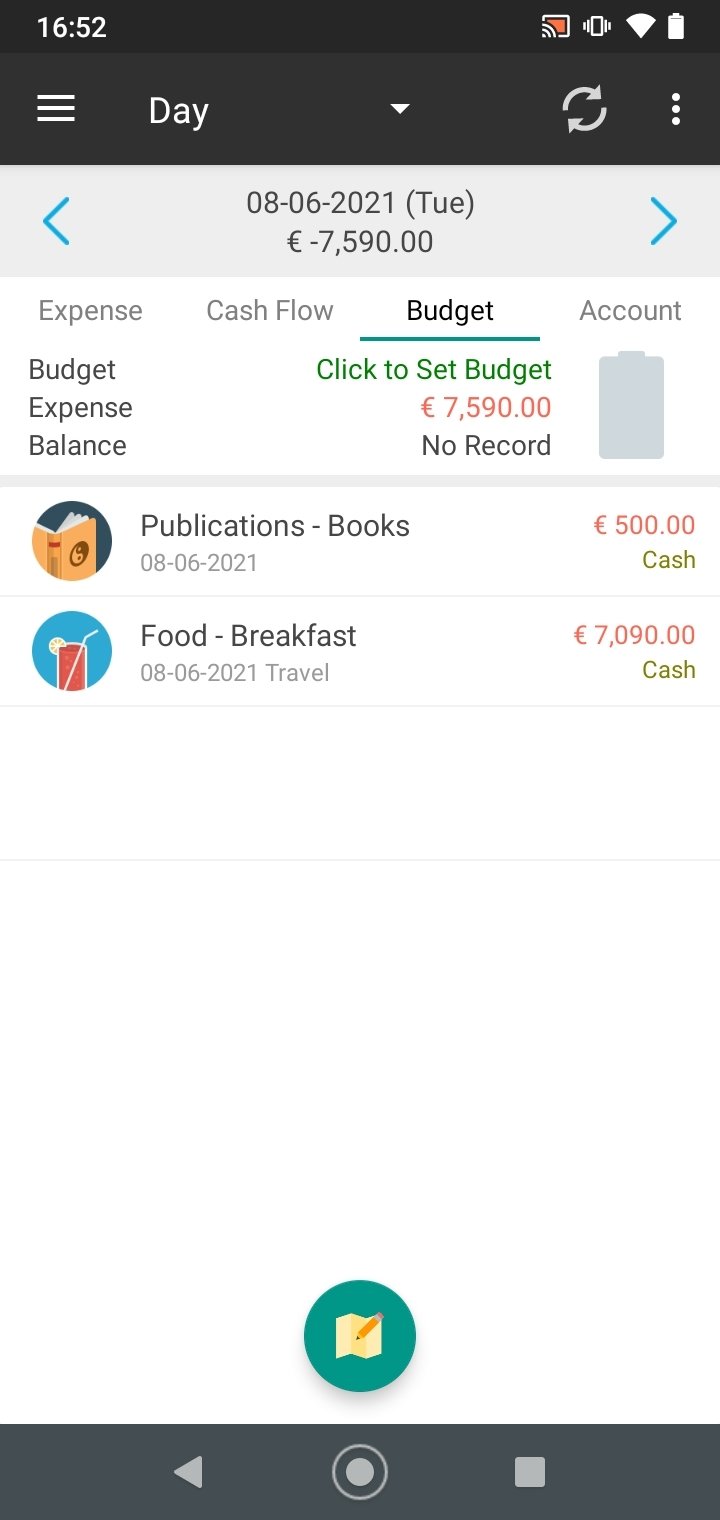720x1520 pixels.
Task: Tap Click to Set Budget
Action: point(434,370)
